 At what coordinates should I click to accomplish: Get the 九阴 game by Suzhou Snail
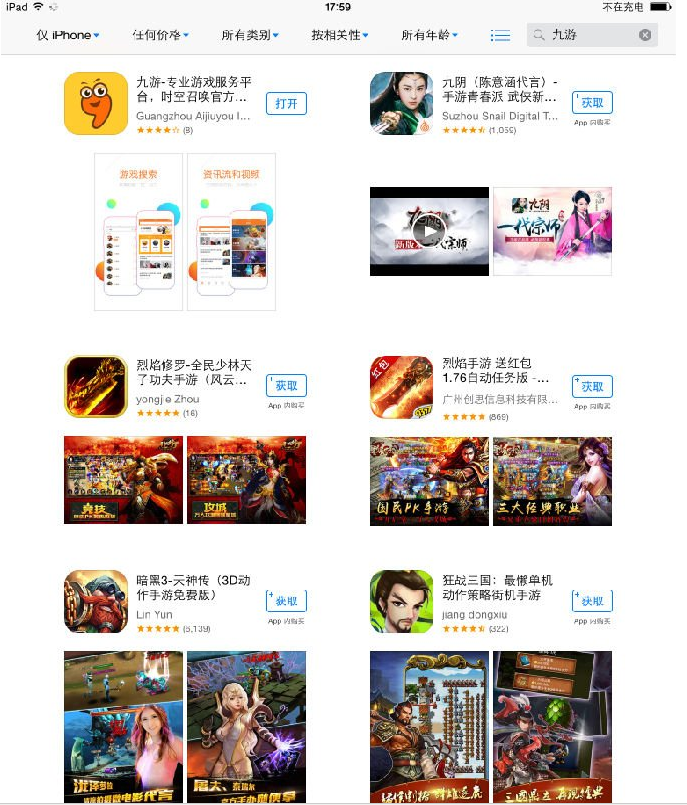point(592,102)
